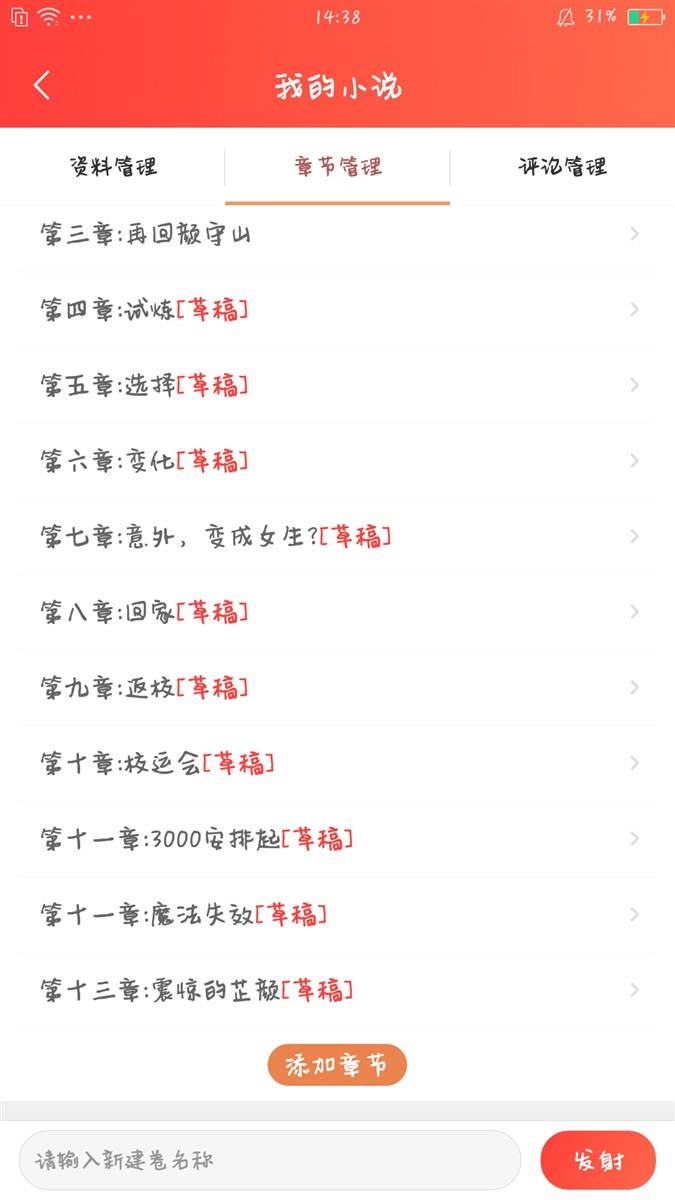This screenshot has height=1200, width=675.
Task: Open draft chapter 第四章:试炼
Action: click(336, 310)
